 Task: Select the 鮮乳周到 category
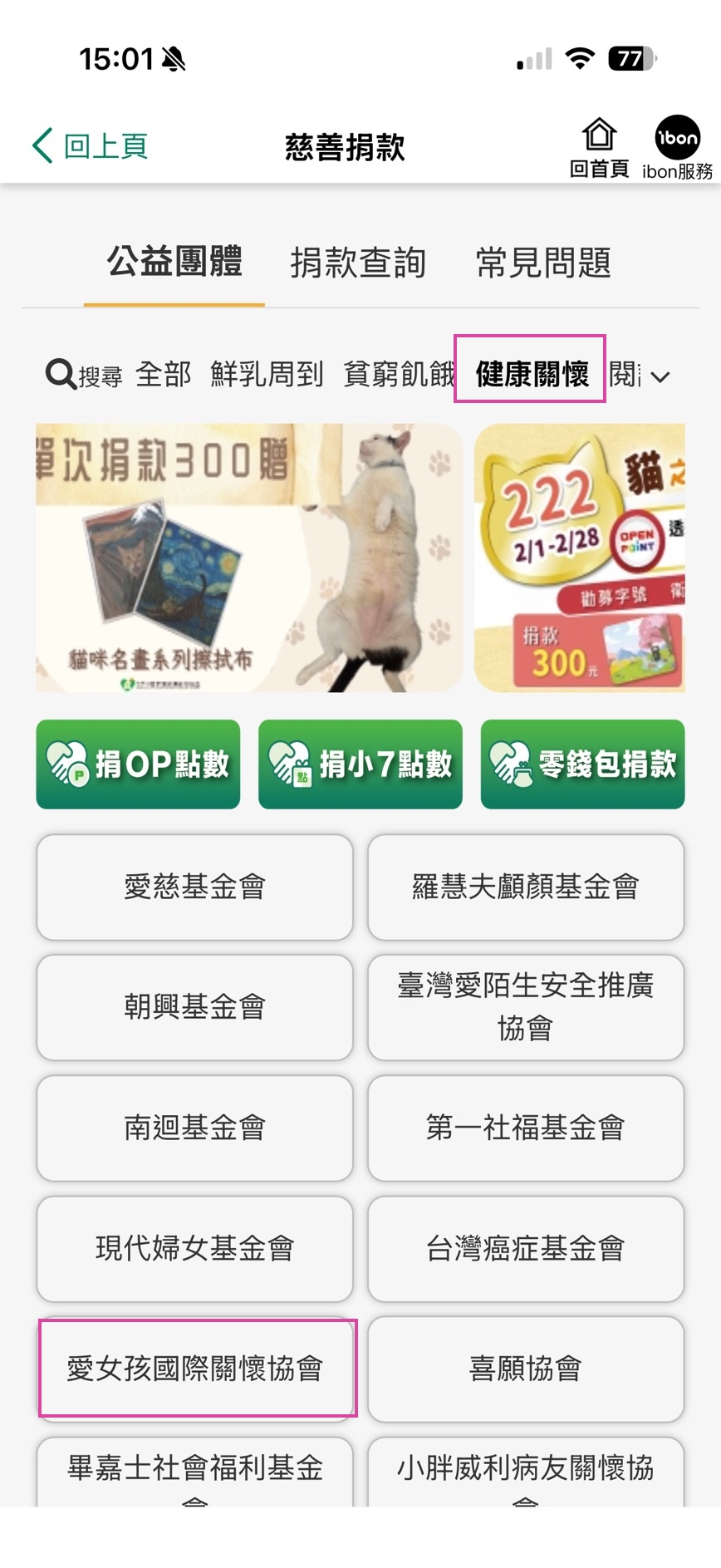point(267,375)
